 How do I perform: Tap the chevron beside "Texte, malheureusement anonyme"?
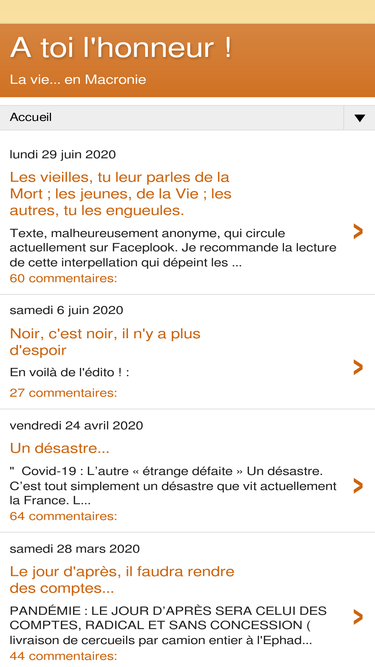(x=358, y=231)
